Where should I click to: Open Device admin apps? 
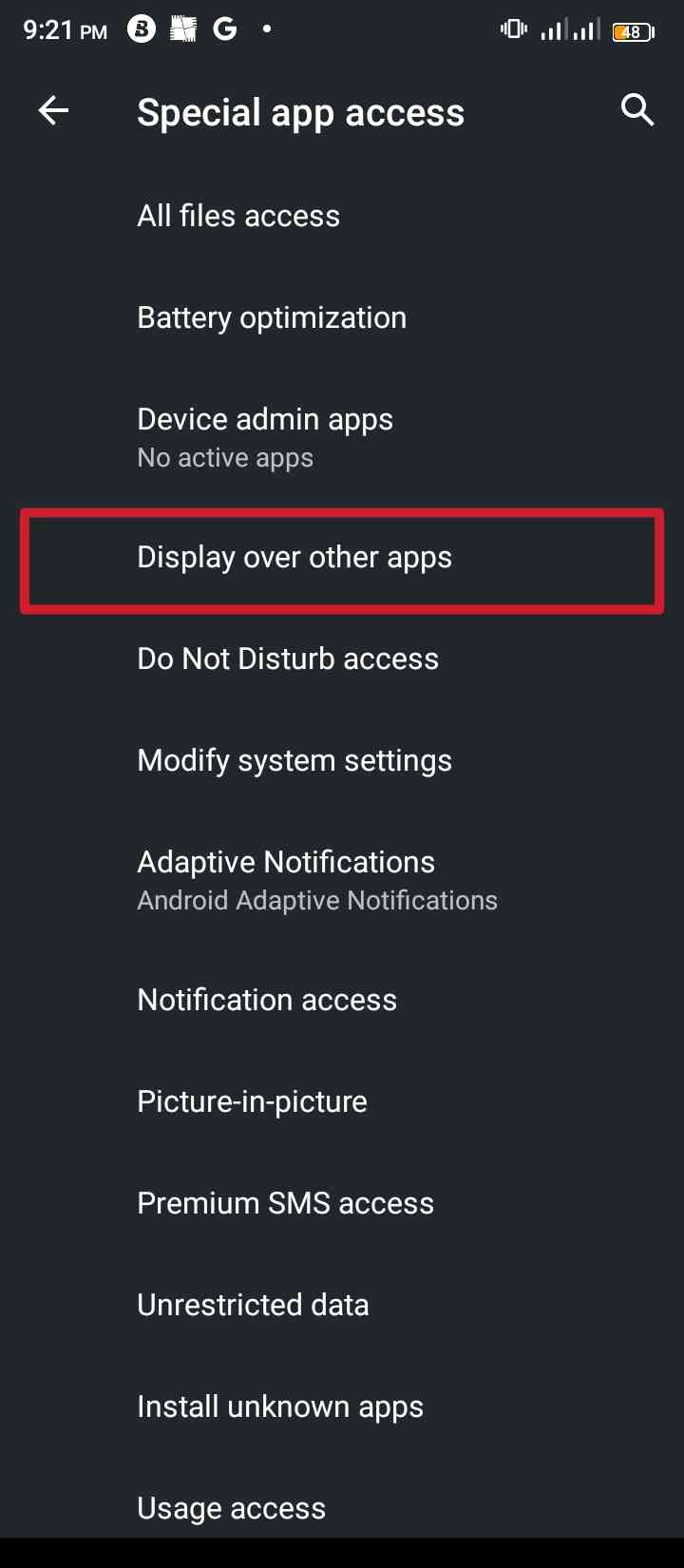[342, 437]
